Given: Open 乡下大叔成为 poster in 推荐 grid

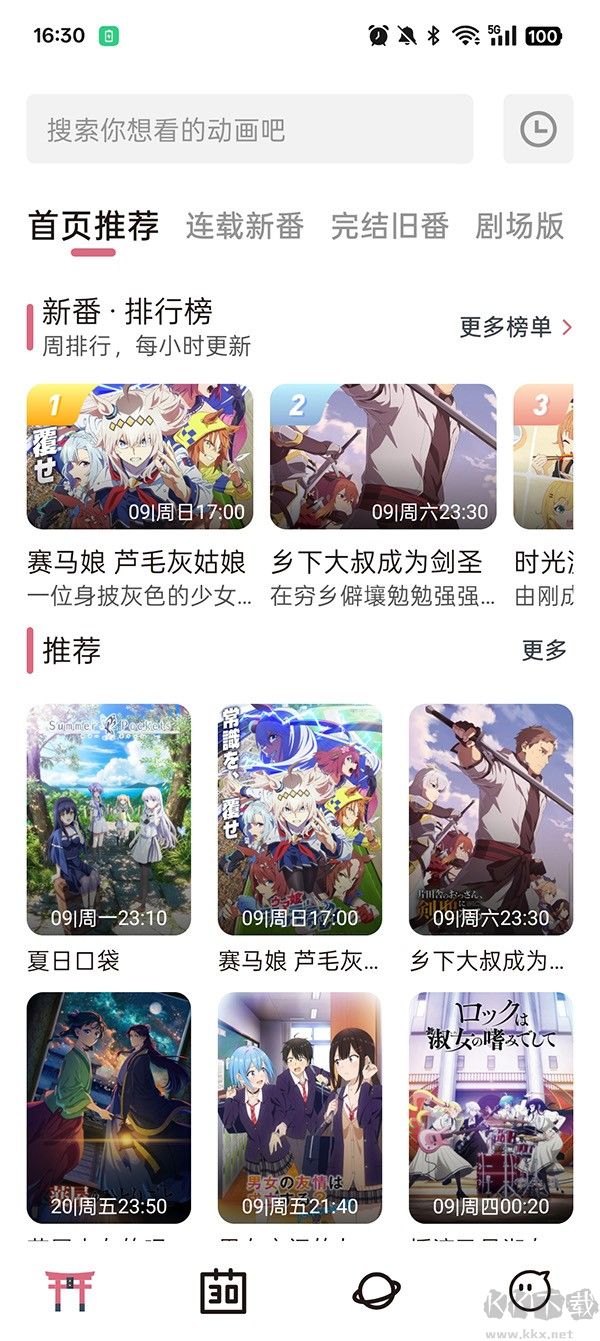Looking at the screenshot, I should coord(491,819).
